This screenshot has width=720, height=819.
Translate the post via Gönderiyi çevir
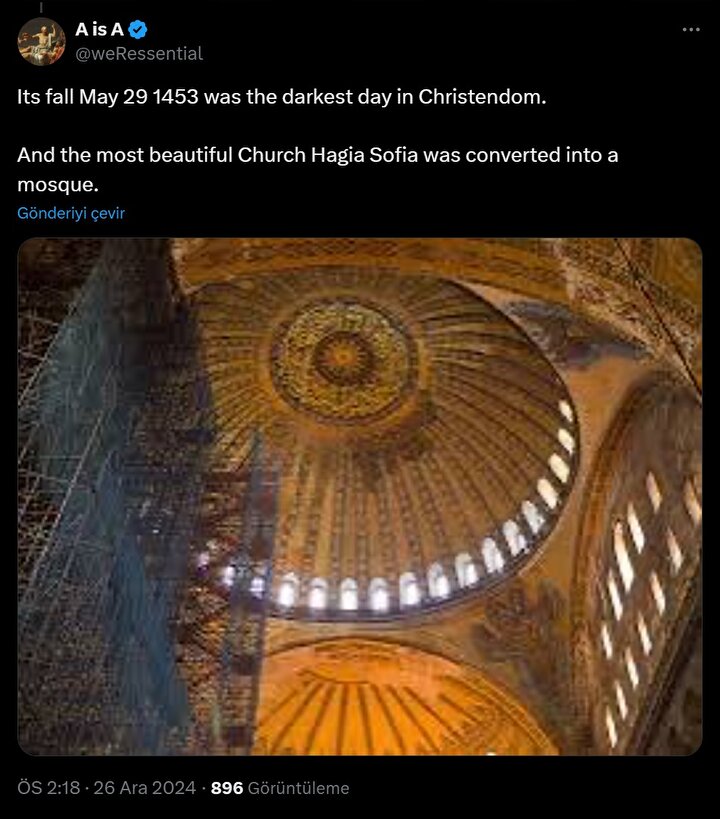click(71, 213)
